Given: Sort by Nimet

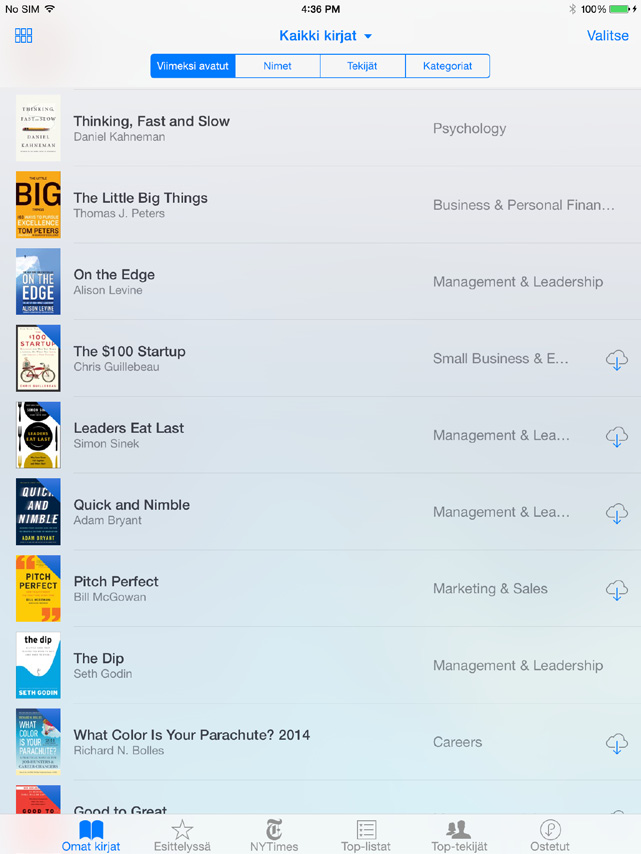Looking at the screenshot, I should coord(277,67).
